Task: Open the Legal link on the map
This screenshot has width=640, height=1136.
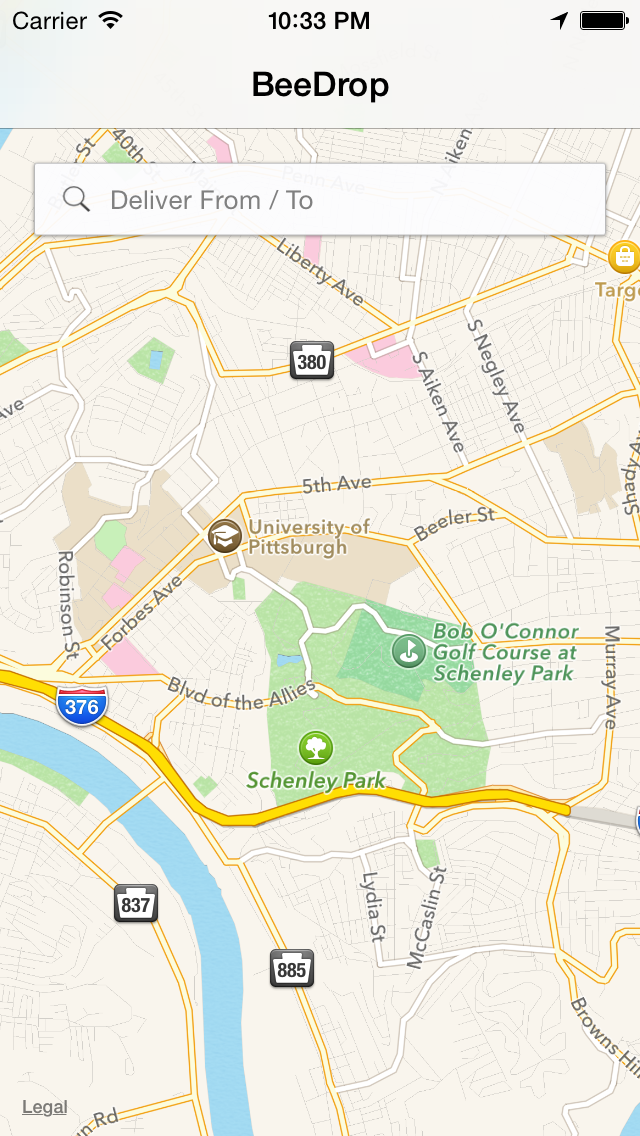Action: (45, 1107)
